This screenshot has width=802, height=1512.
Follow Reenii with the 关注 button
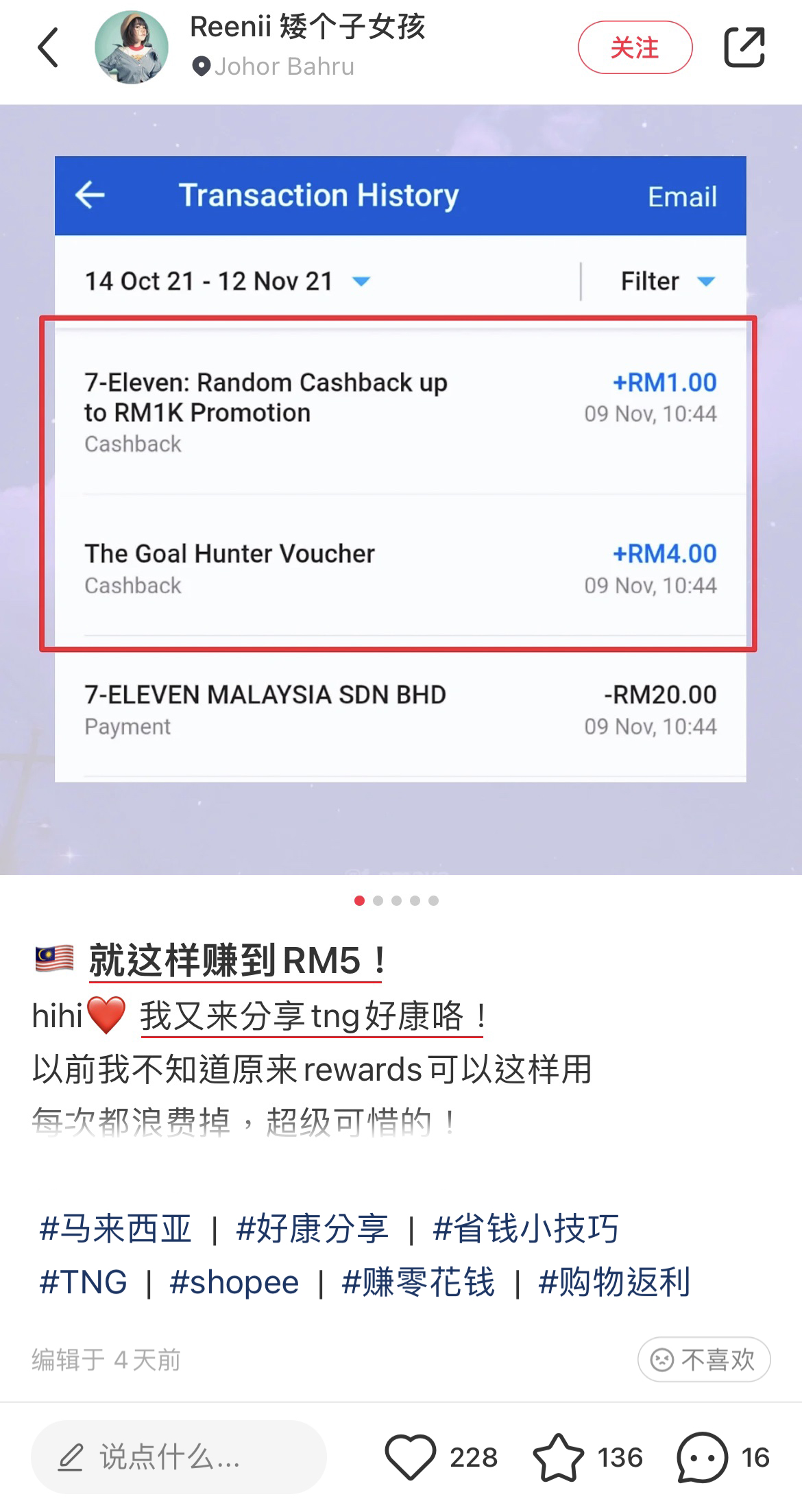635,48
